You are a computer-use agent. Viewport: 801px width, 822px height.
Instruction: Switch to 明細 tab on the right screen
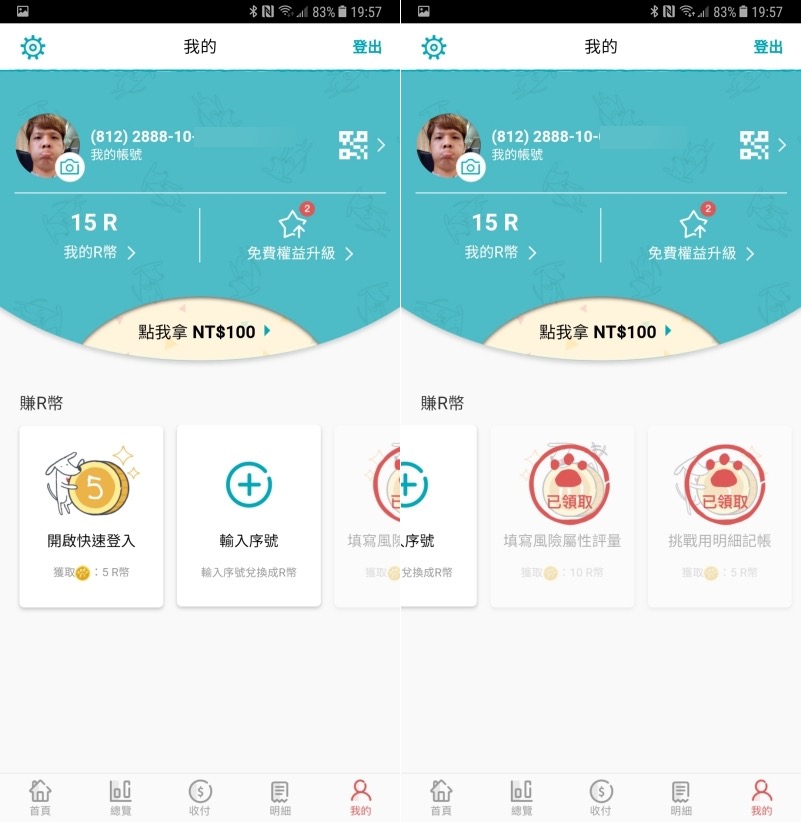681,798
